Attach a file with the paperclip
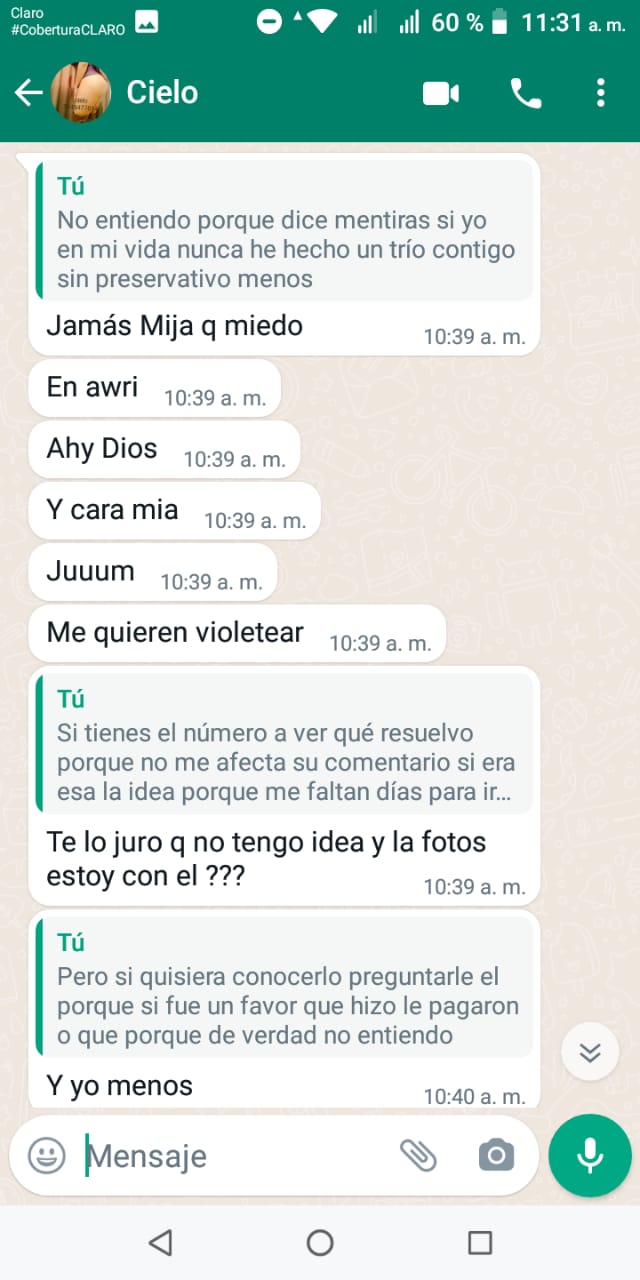The image size is (640, 1280). tap(419, 1156)
